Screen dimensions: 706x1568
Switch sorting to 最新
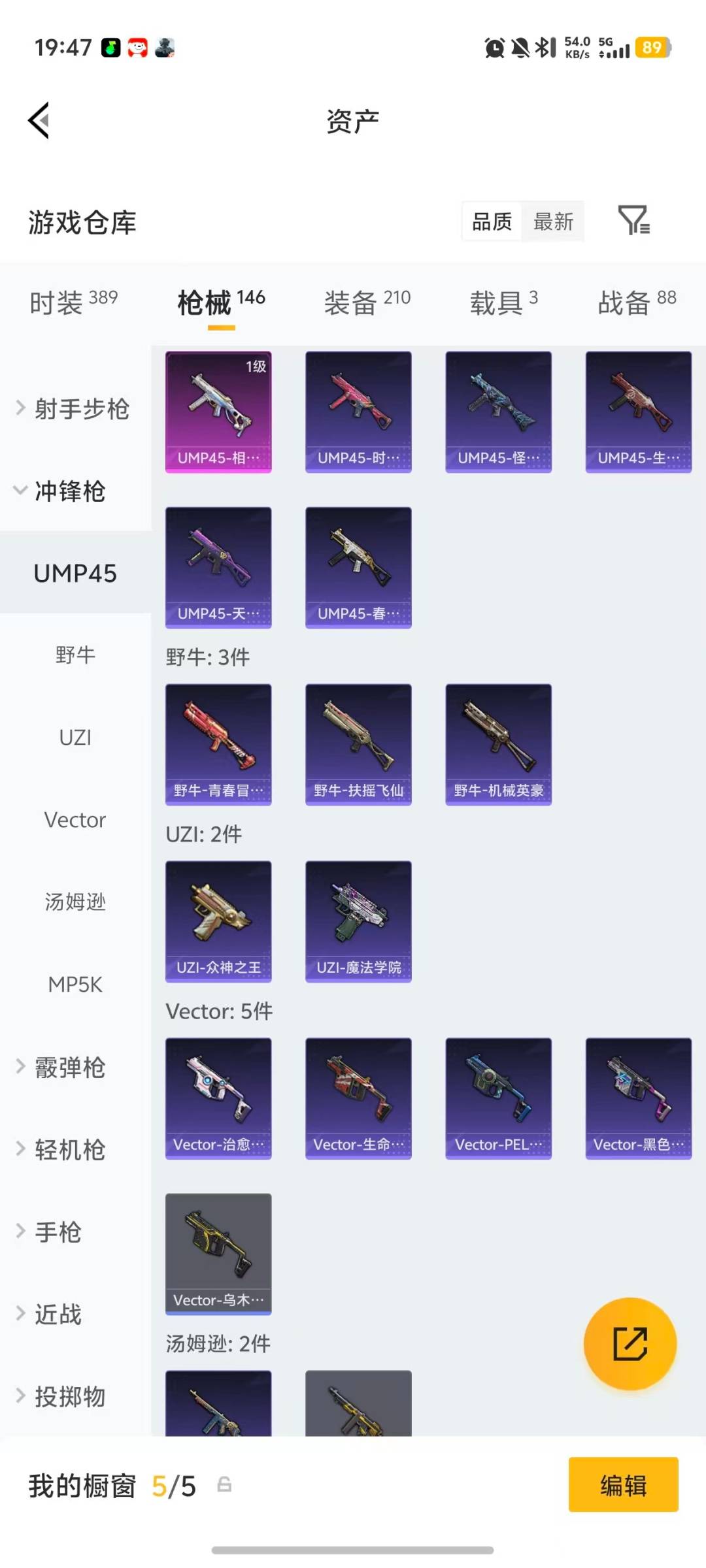pos(553,221)
